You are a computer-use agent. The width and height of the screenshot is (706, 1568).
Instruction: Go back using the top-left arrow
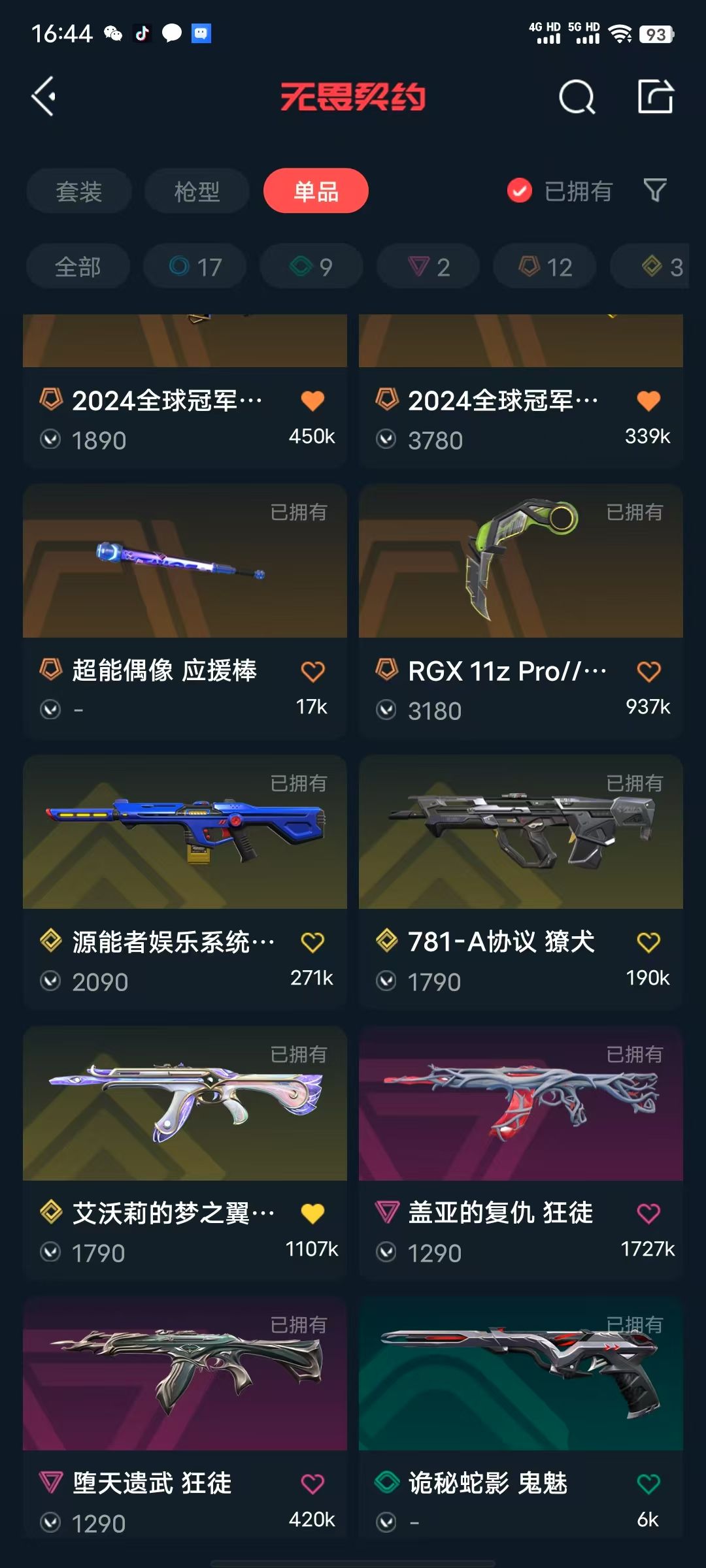tap(44, 97)
